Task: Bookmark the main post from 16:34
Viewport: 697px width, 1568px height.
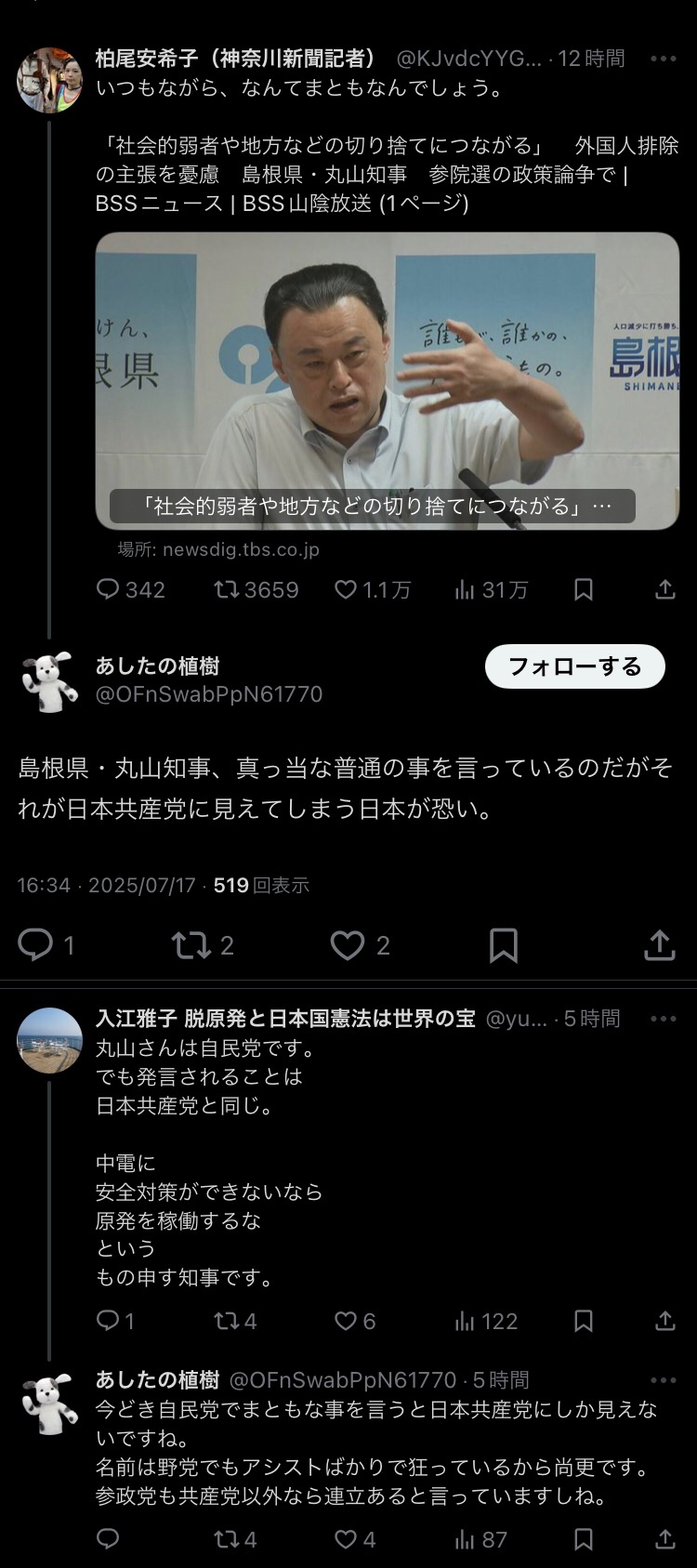Action: point(503,945)
